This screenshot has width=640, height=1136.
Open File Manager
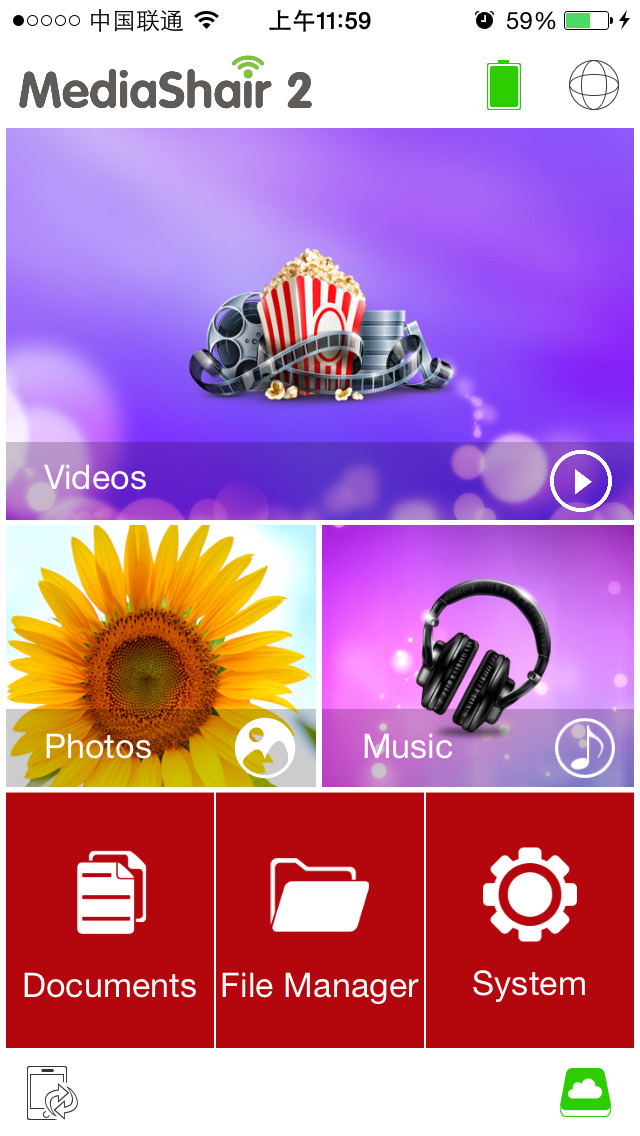click(x=320, y=920)
